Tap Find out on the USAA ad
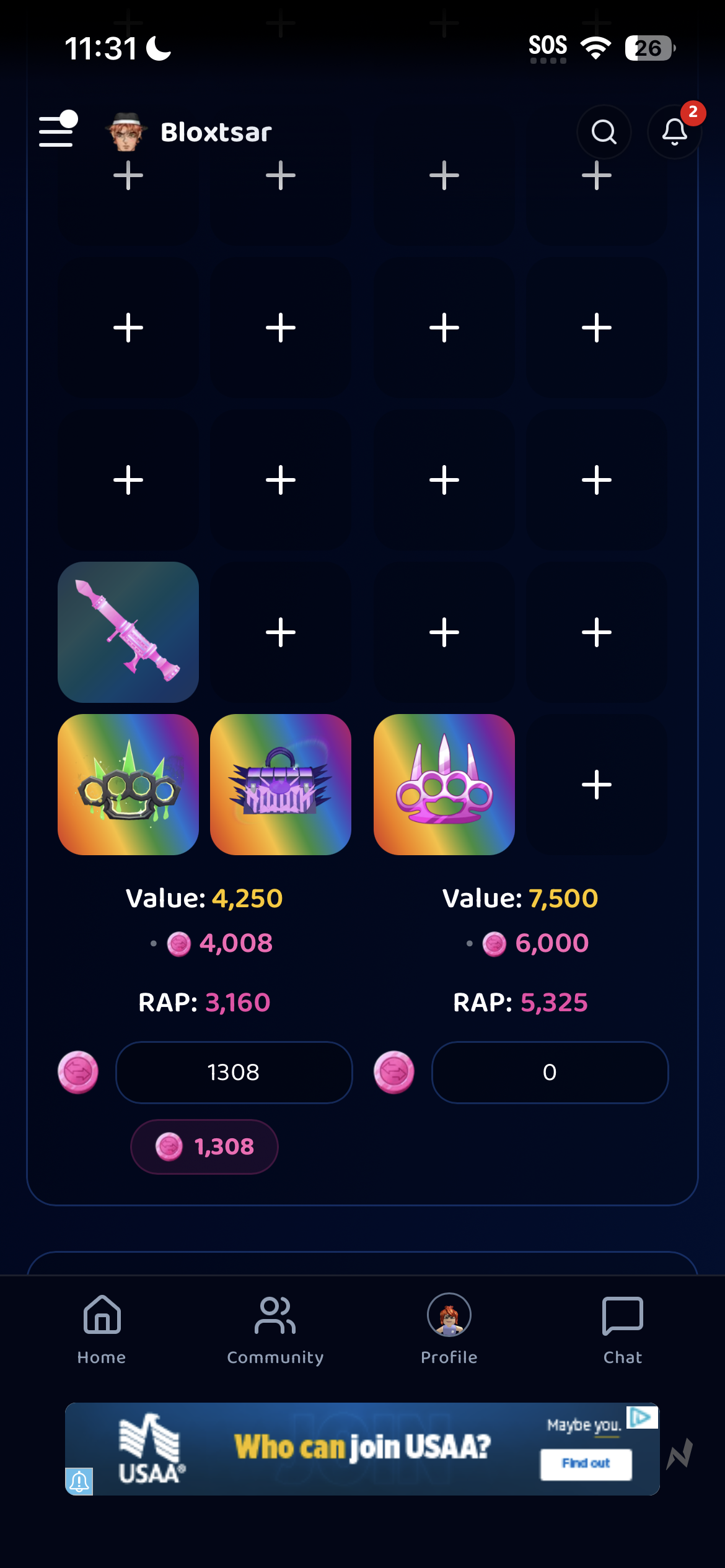This screenshot has width=725, height=1568. [x=586, y=1465]
